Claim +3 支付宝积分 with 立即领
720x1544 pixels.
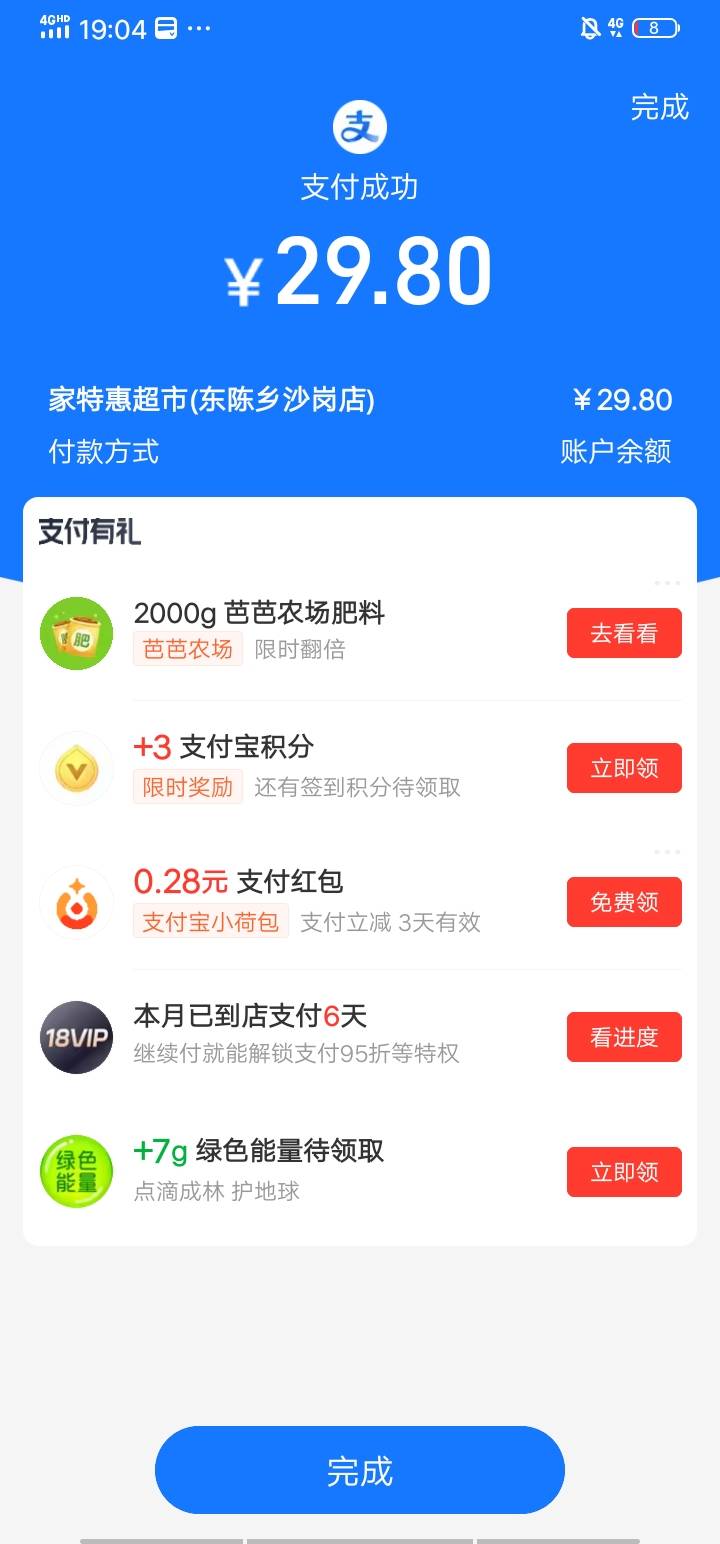click(x=624, y=768)
